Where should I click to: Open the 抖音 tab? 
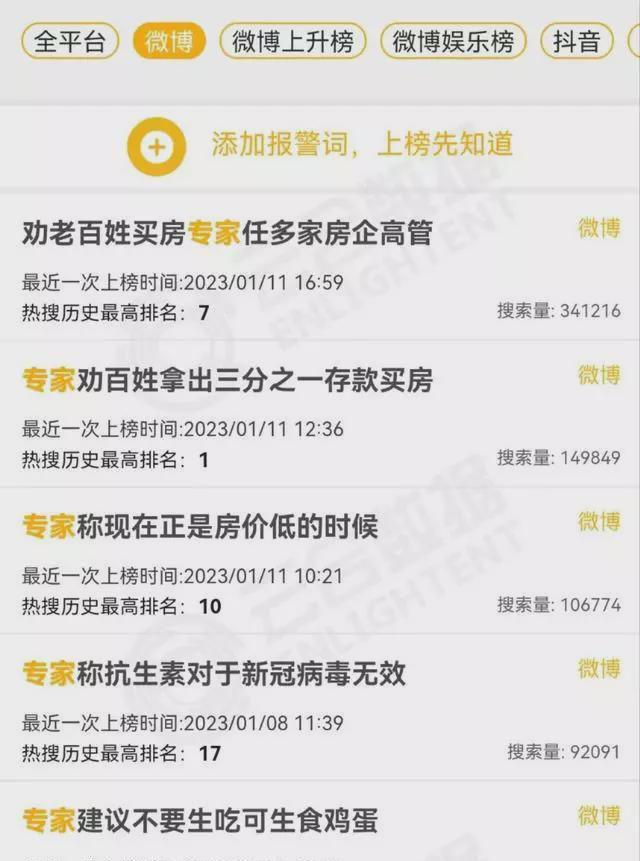point(576,41)
